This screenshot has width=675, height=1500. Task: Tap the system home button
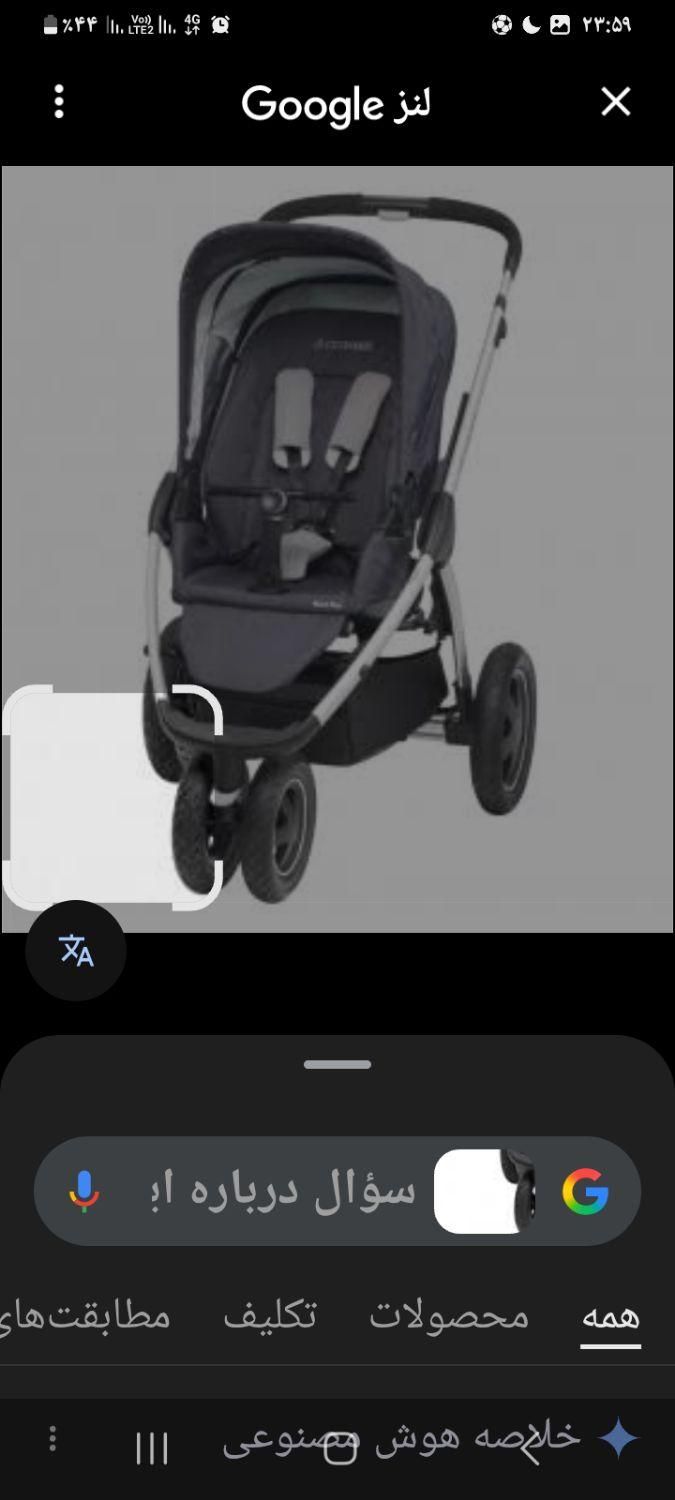340,1448
